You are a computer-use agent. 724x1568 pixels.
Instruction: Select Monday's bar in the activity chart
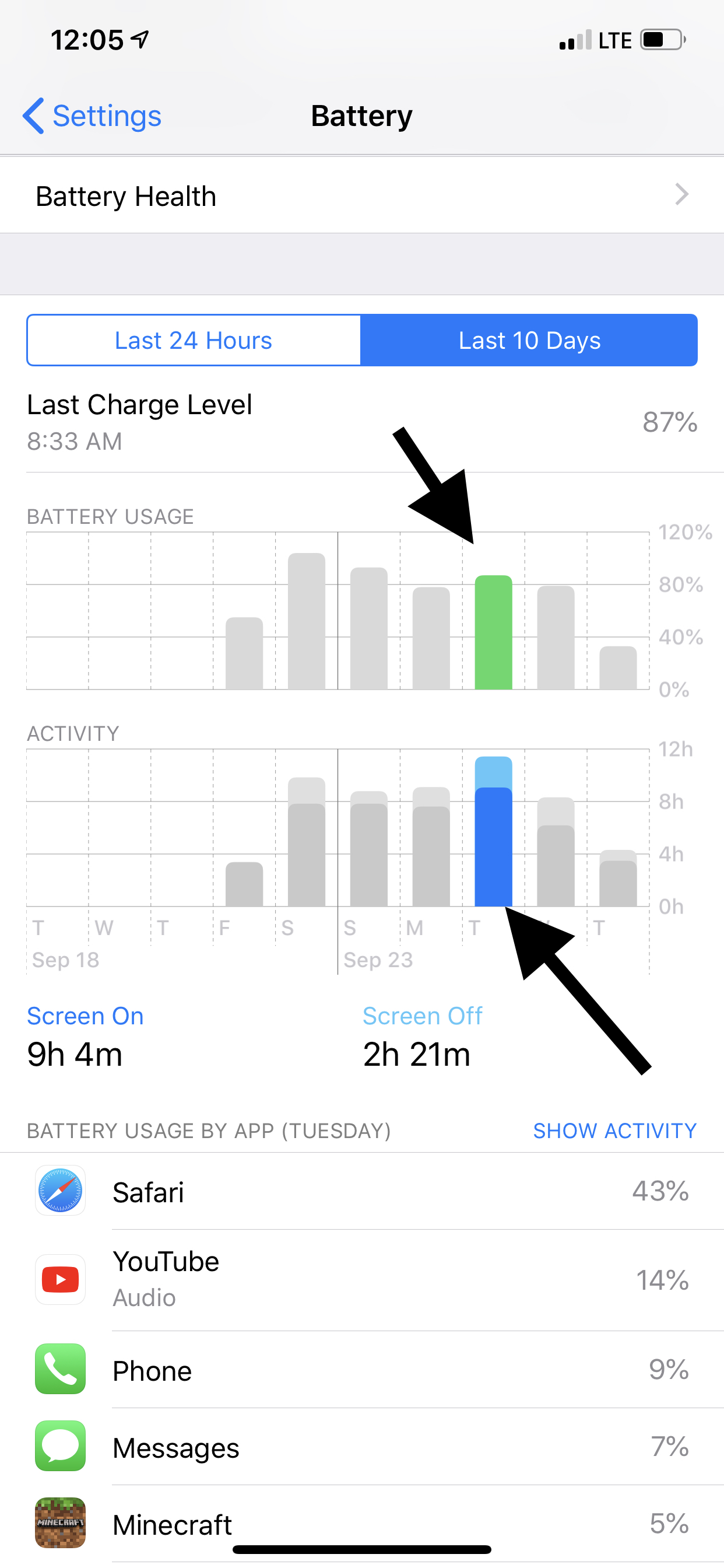coord(431,846)
